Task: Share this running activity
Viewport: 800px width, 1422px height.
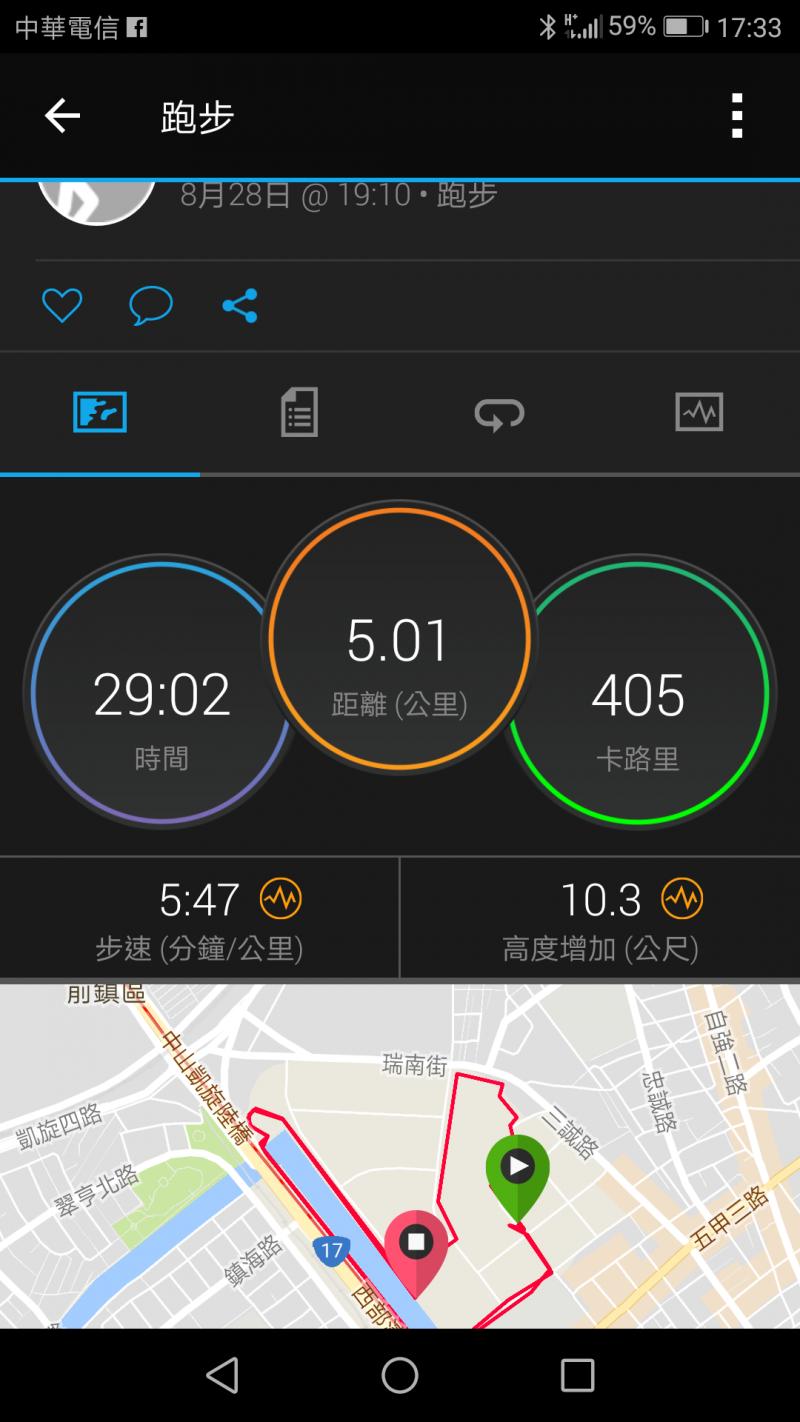Action: point(240,305)
